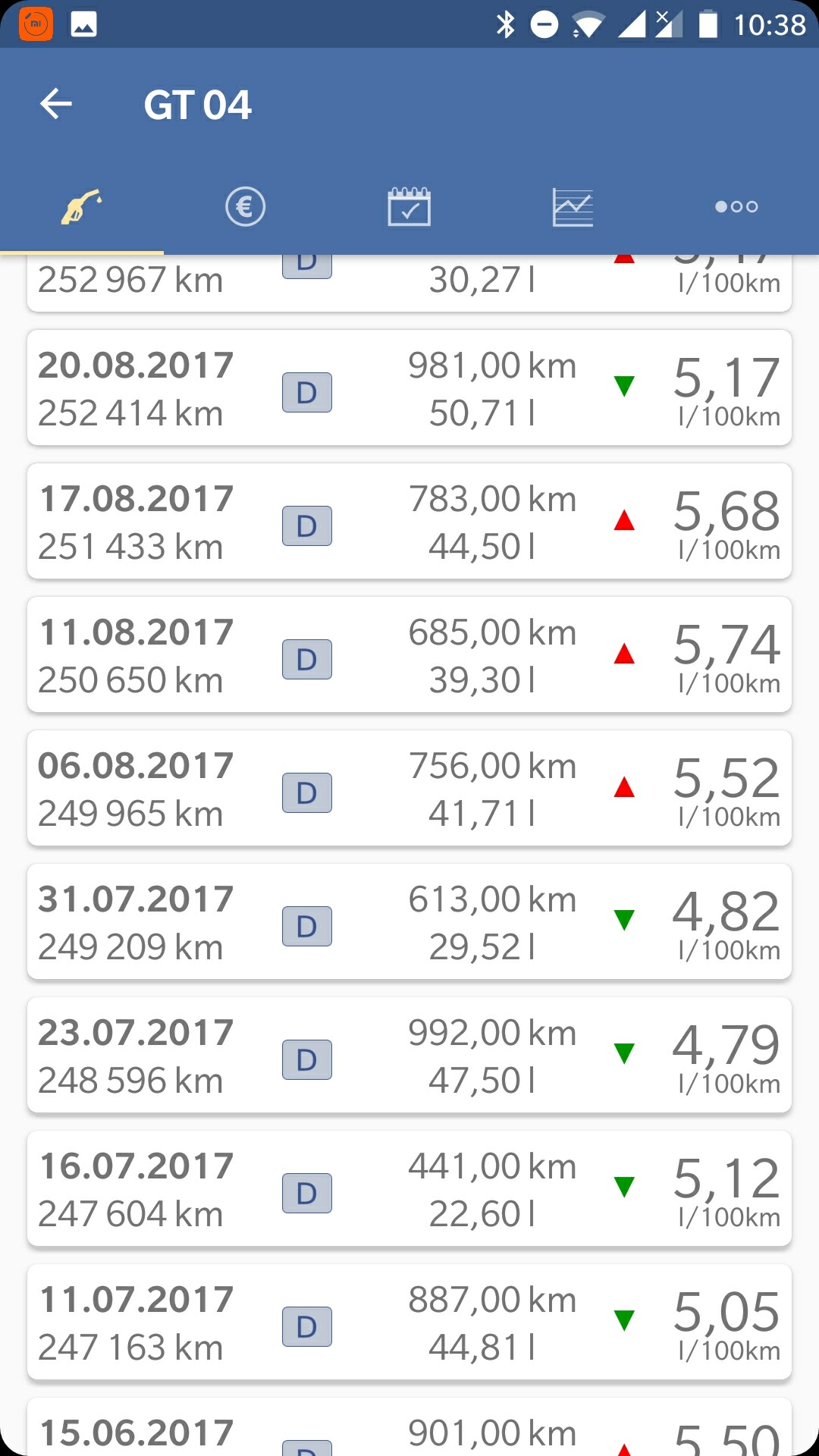Open the 11.07.2017 refueling entry
The width and height of the screenshot is (819, 1456).
(x=409, y=1323)
